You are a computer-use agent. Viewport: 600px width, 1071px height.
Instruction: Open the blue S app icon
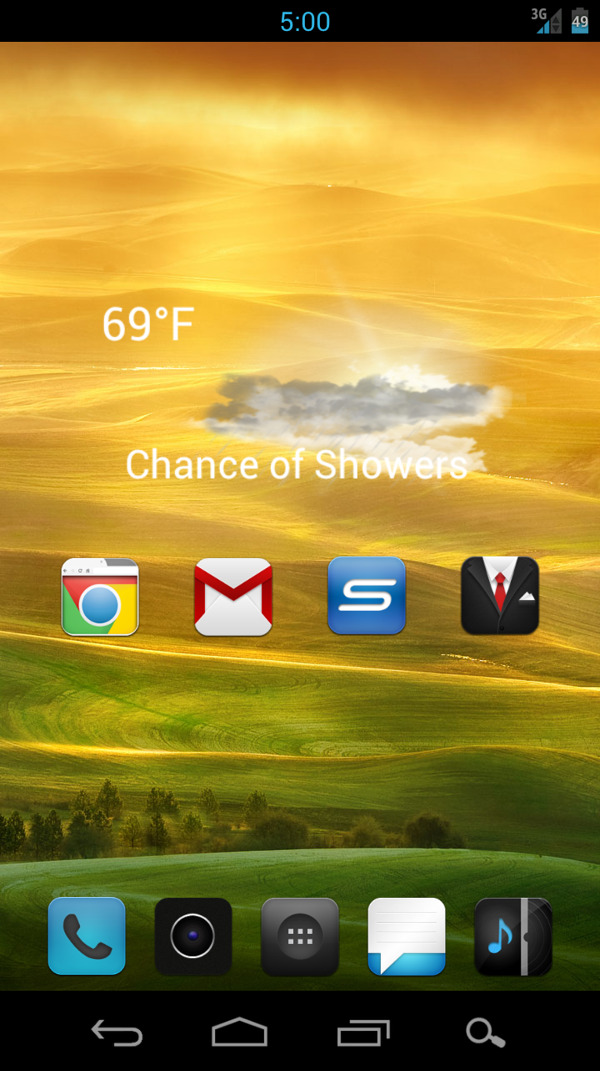point(367,596)
